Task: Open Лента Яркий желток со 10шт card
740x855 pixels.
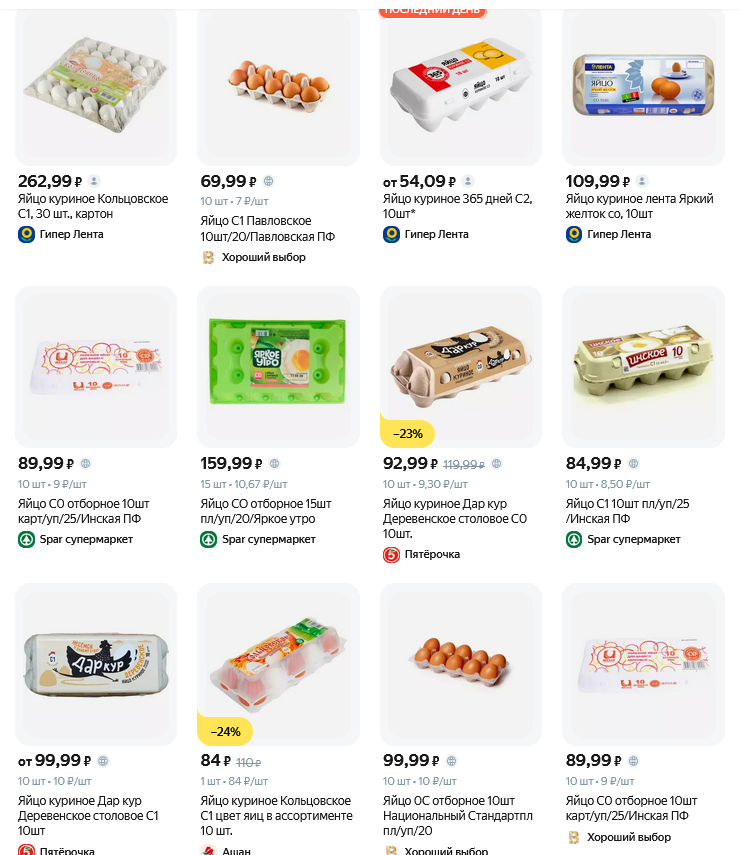Action: (x=643, y=85)
